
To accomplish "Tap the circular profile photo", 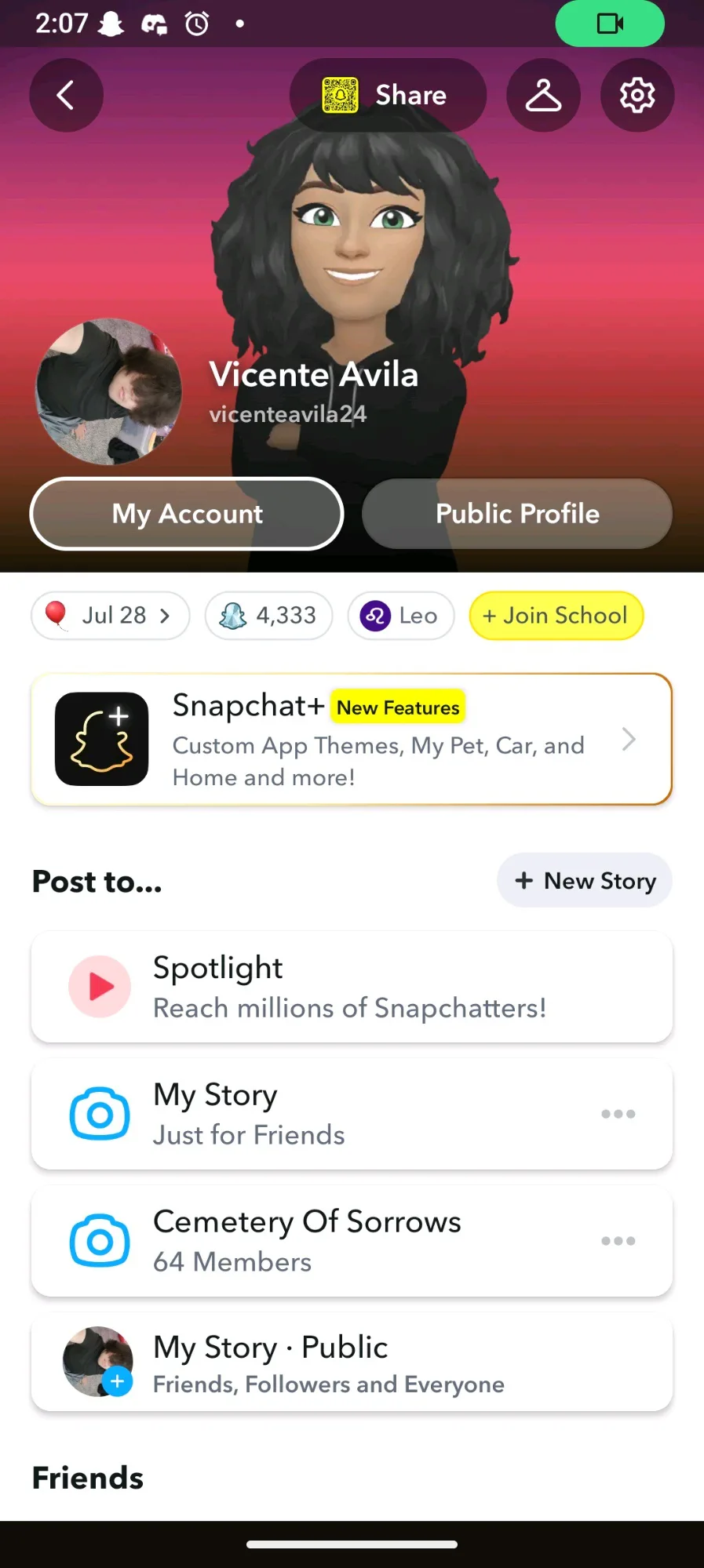I will click(x=108, y=391).
